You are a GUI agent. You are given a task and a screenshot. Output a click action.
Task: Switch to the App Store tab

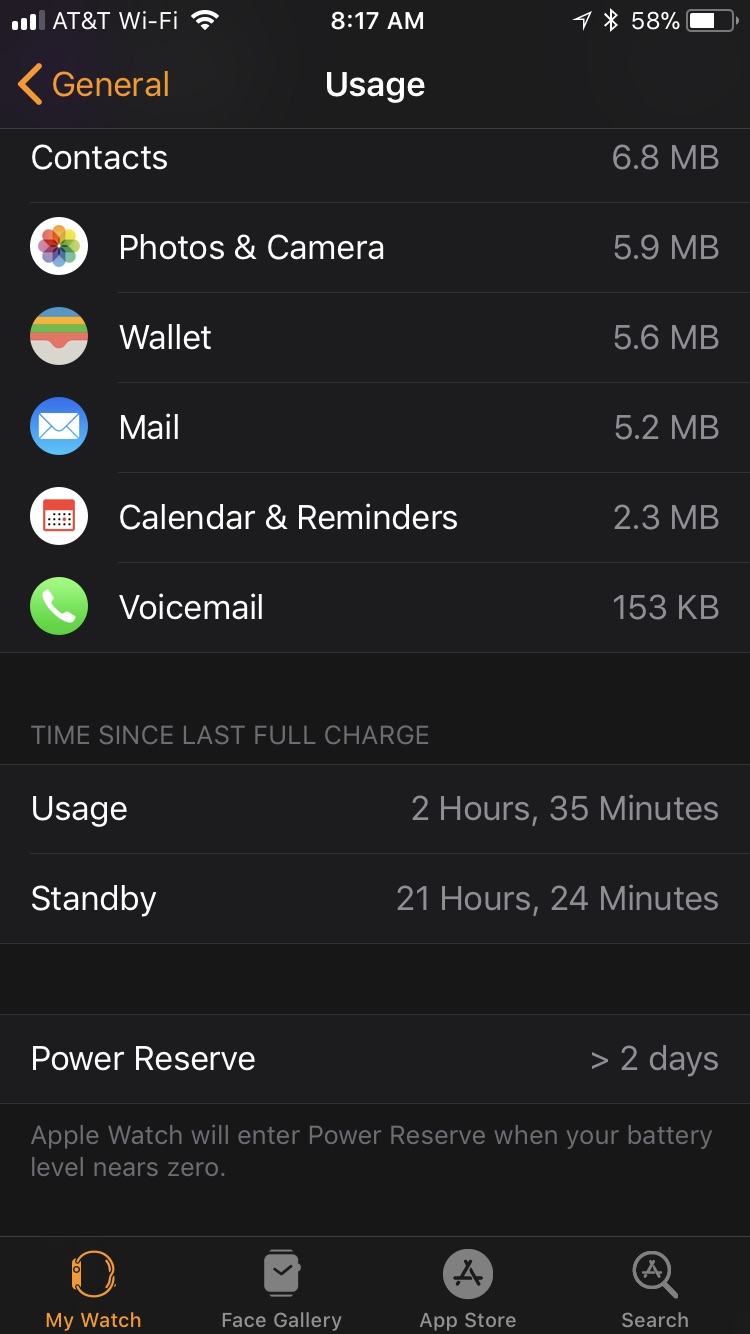point(468,1288)
